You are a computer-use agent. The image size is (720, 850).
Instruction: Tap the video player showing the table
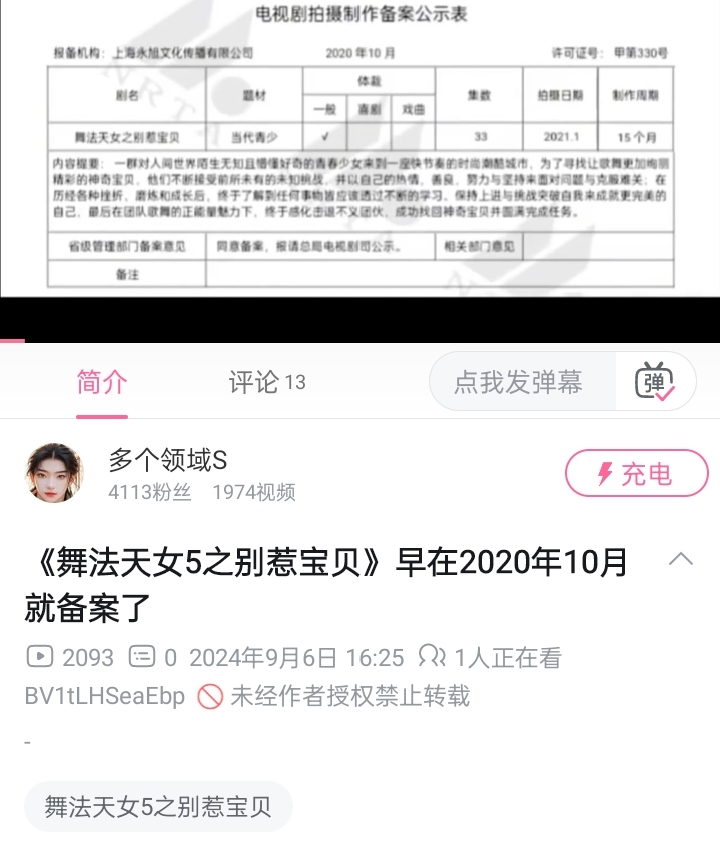360,150
